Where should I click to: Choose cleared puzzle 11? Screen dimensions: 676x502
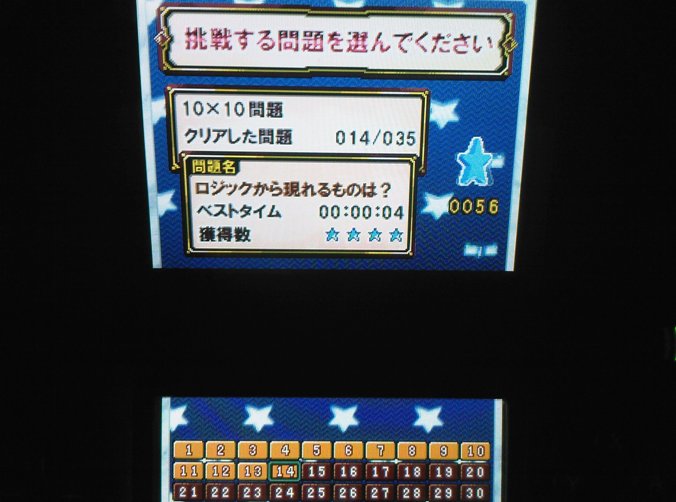(190, 471)
